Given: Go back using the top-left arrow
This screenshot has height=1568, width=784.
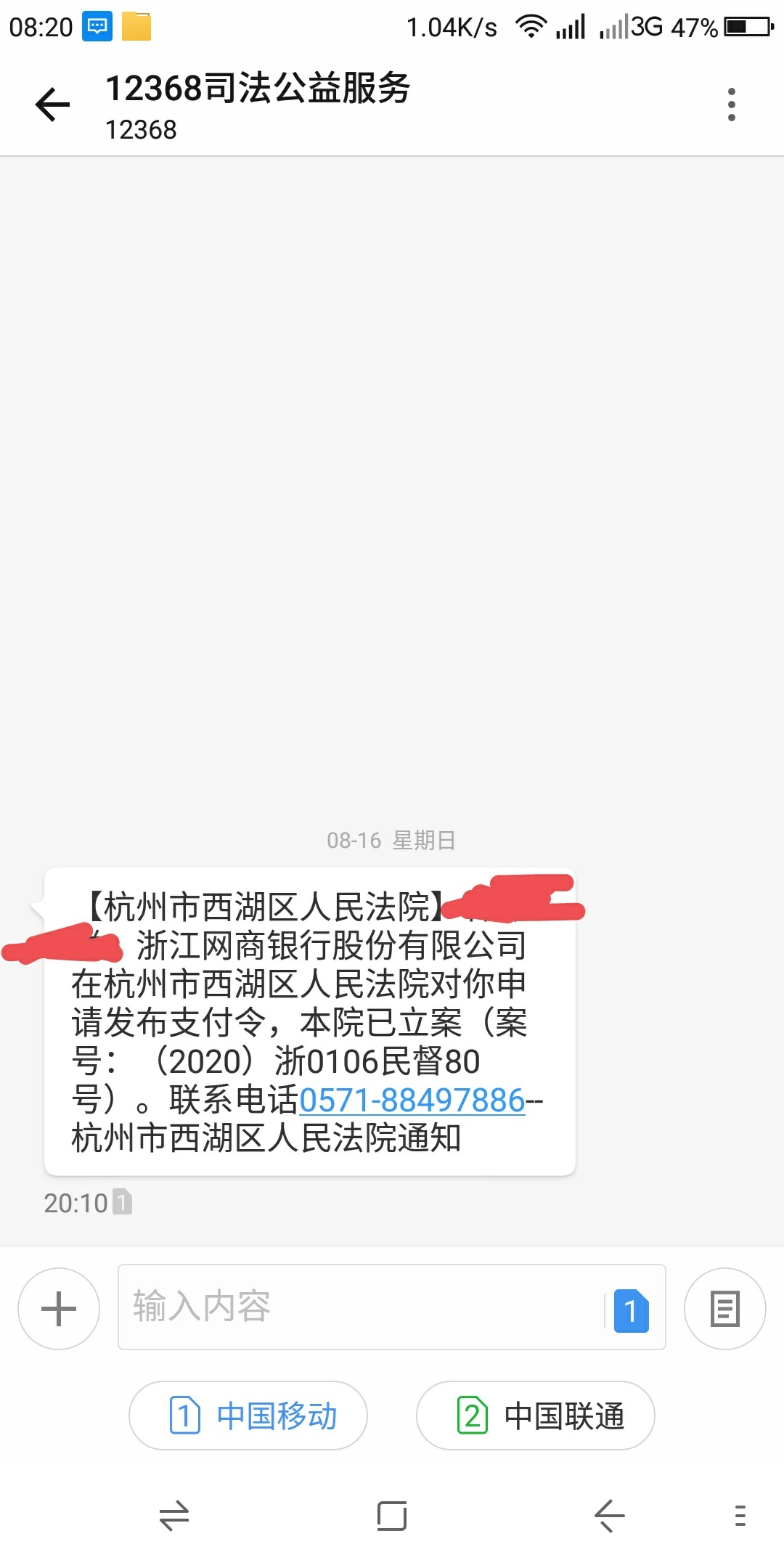Looking at the screenshot, I should click(x=52, y=105).
